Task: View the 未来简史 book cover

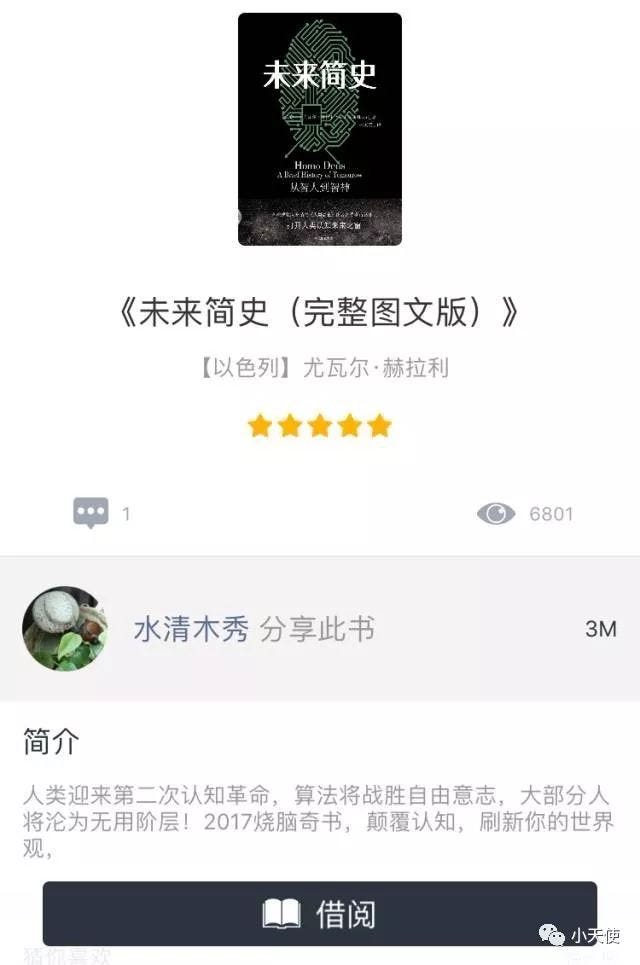Action: click(x=320, y=129)
